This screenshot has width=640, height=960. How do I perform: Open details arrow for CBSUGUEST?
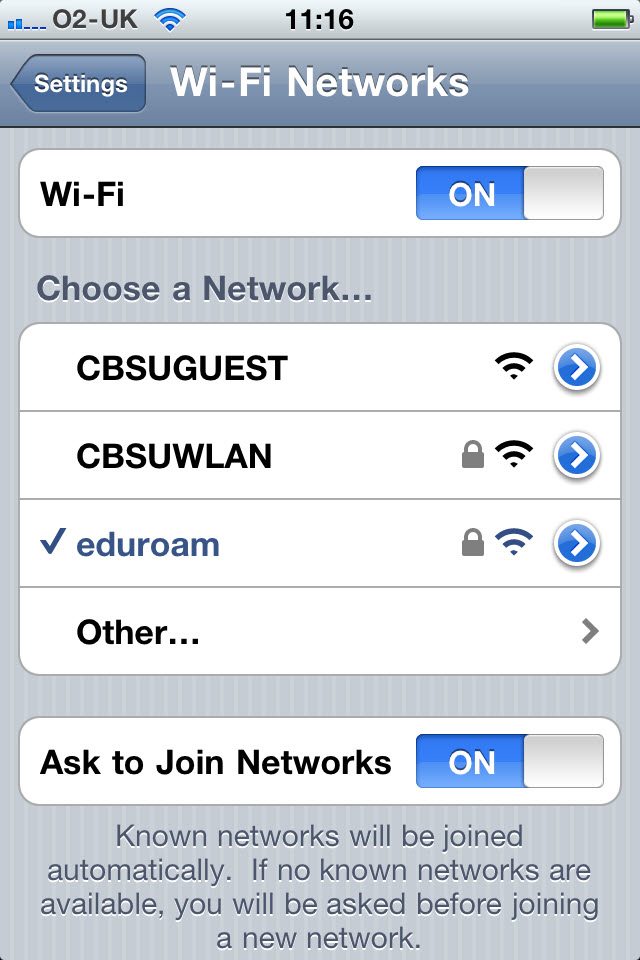tap(577, 369)
